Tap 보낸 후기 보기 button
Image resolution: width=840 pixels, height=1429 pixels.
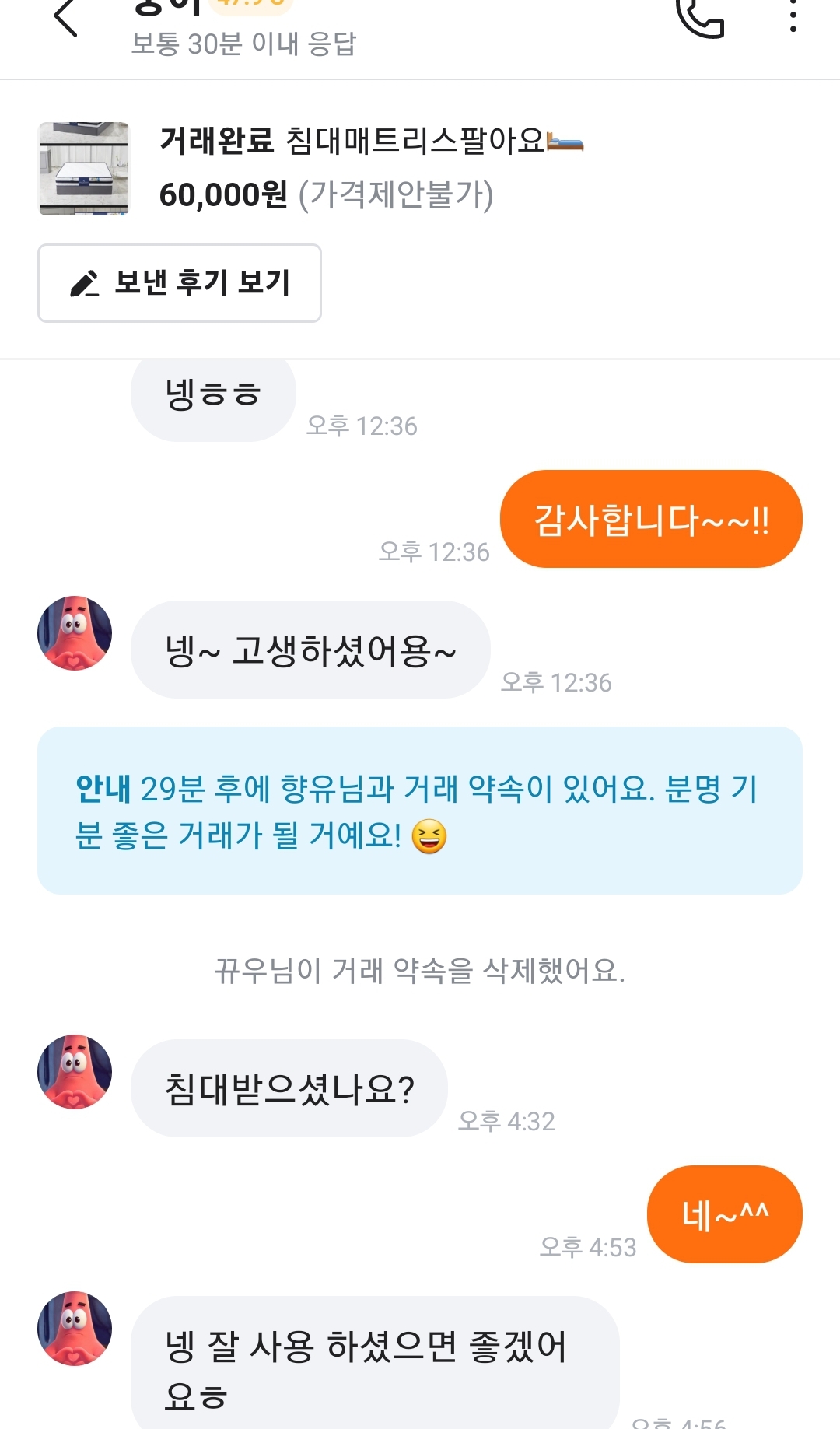click(180, 283)
